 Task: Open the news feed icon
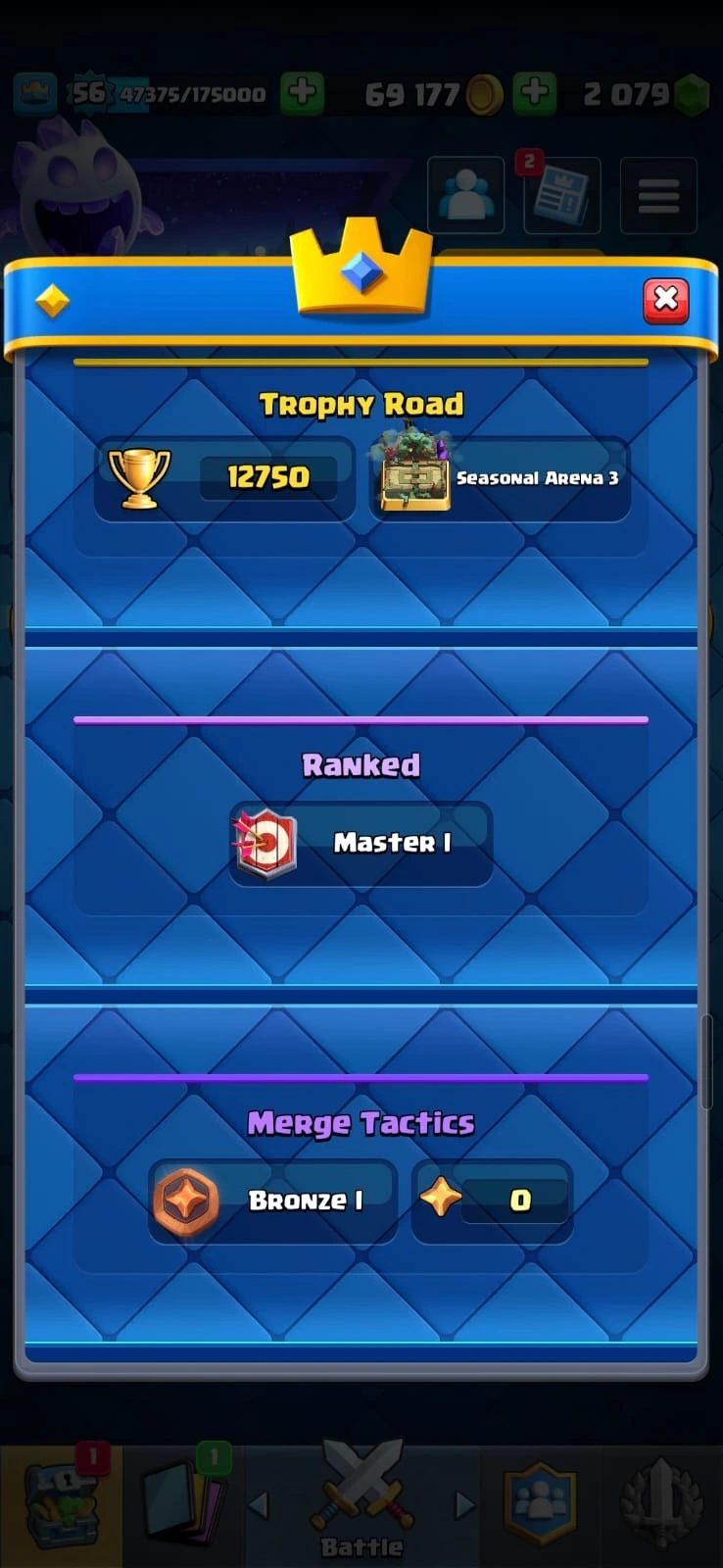pos(561,195)
